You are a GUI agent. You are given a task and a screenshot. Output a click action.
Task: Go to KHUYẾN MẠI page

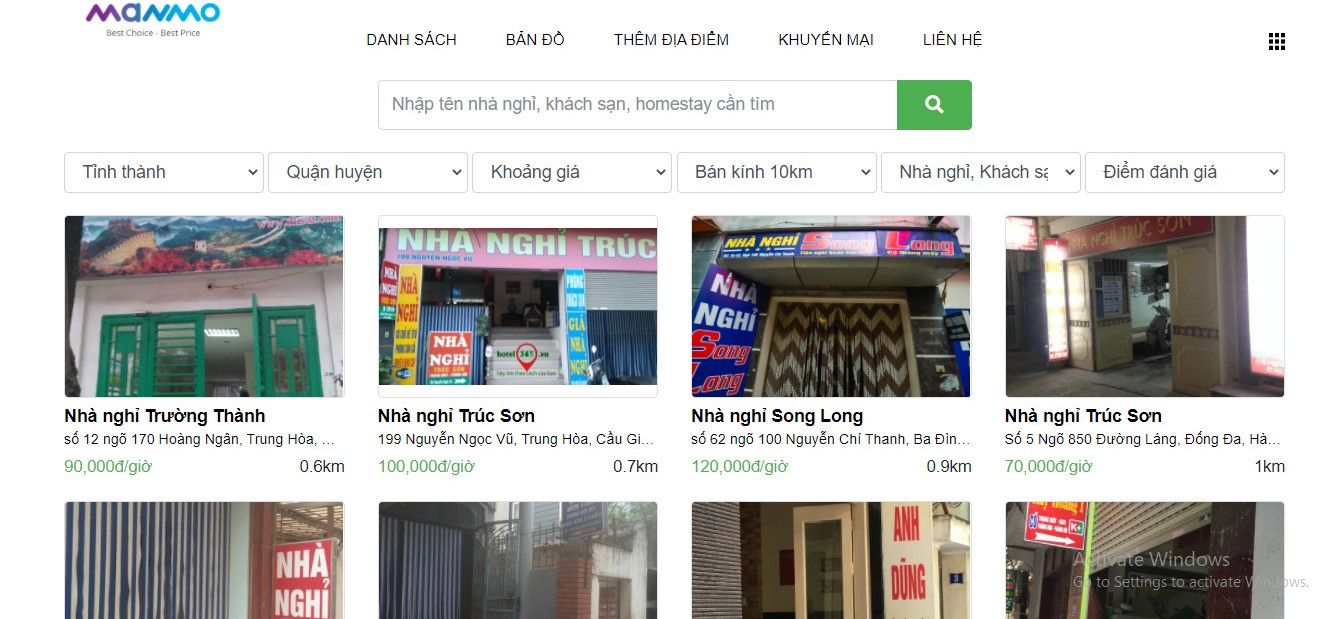click(825, 40)
